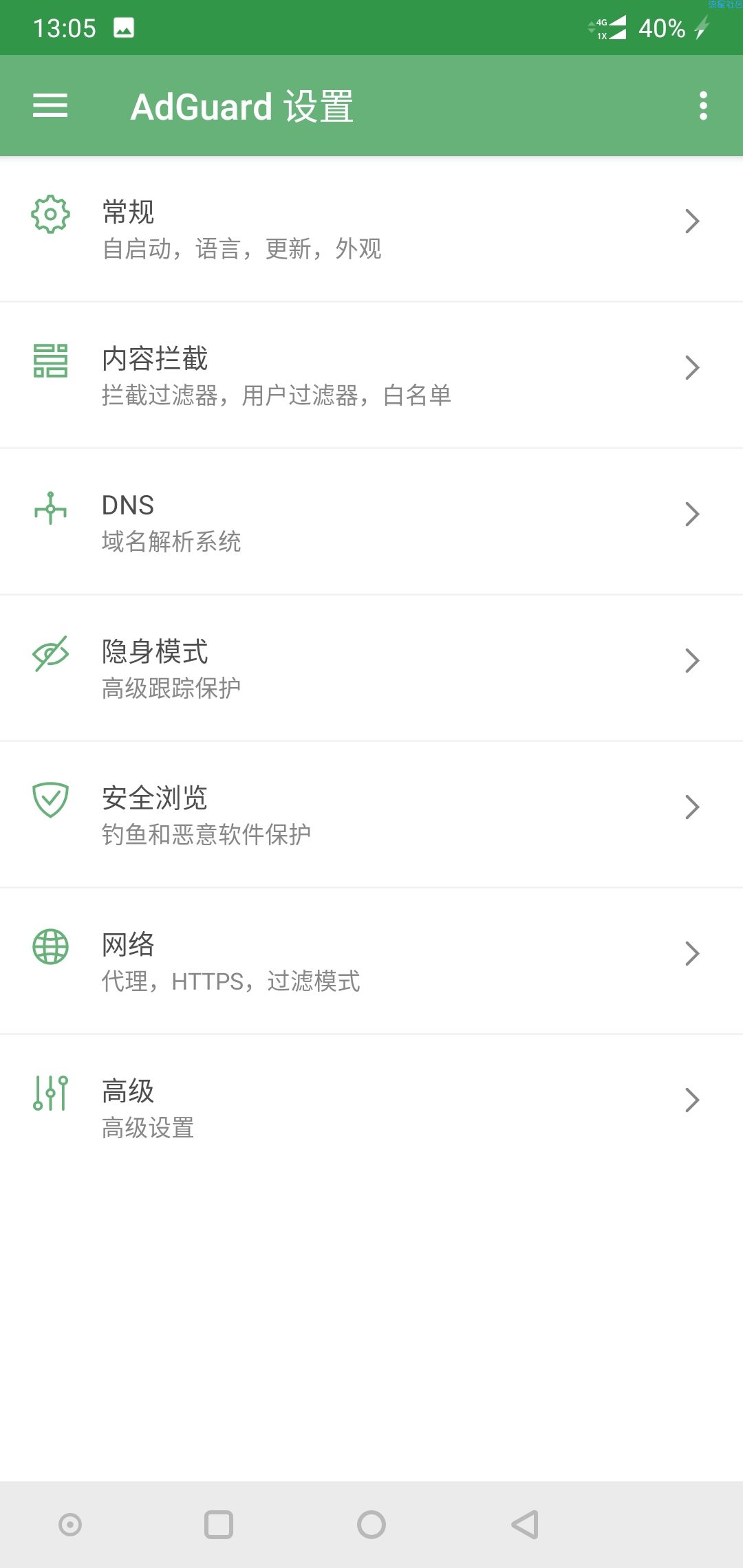Viewport: 743px width, 1568px height.
Task: Enter 网络 network settings
Action: click(371, 961)
